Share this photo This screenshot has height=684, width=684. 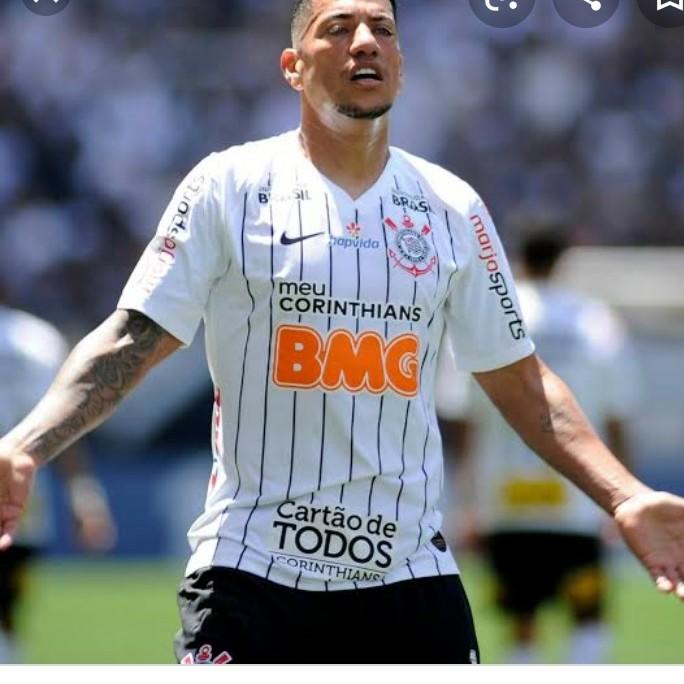(x=586, y=4)
